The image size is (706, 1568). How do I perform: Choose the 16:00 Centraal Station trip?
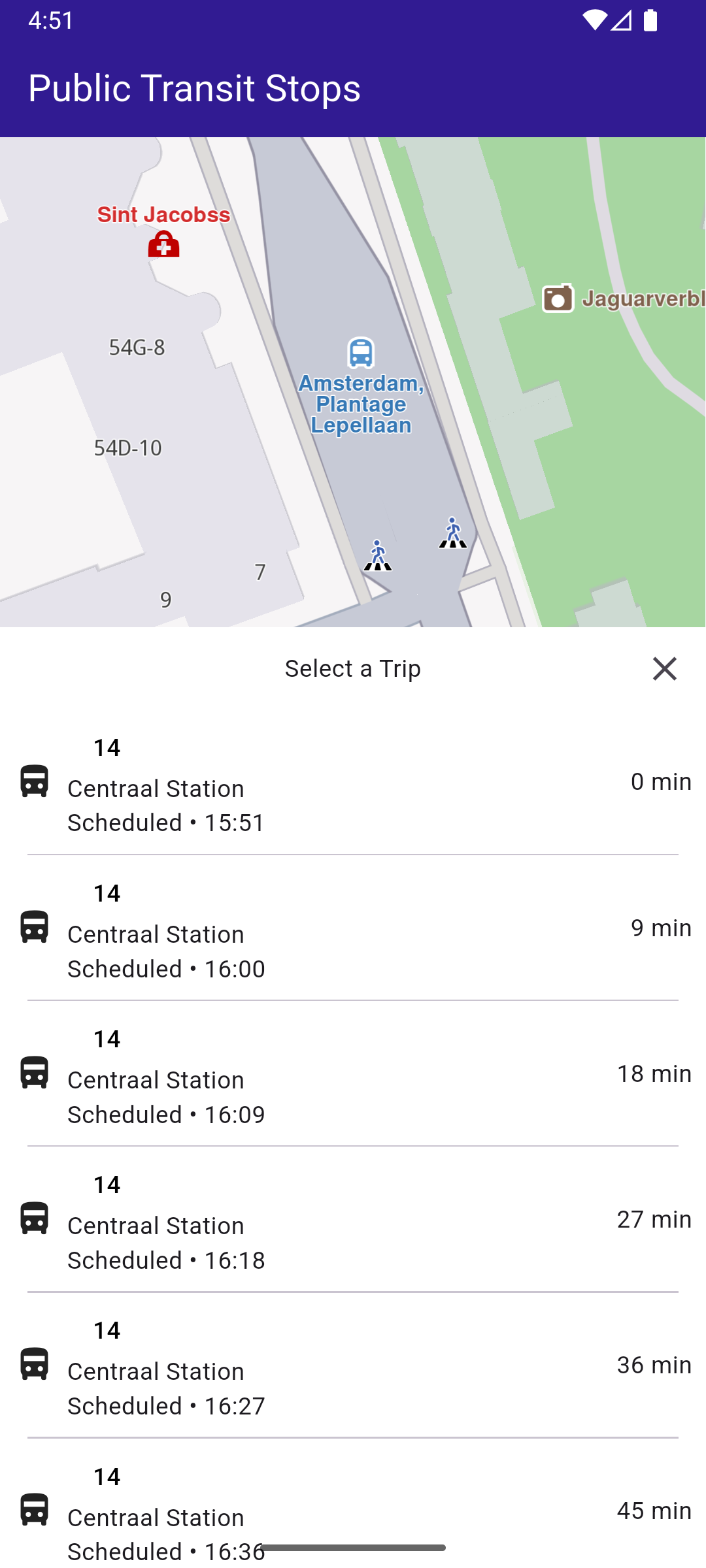(353, 928)
